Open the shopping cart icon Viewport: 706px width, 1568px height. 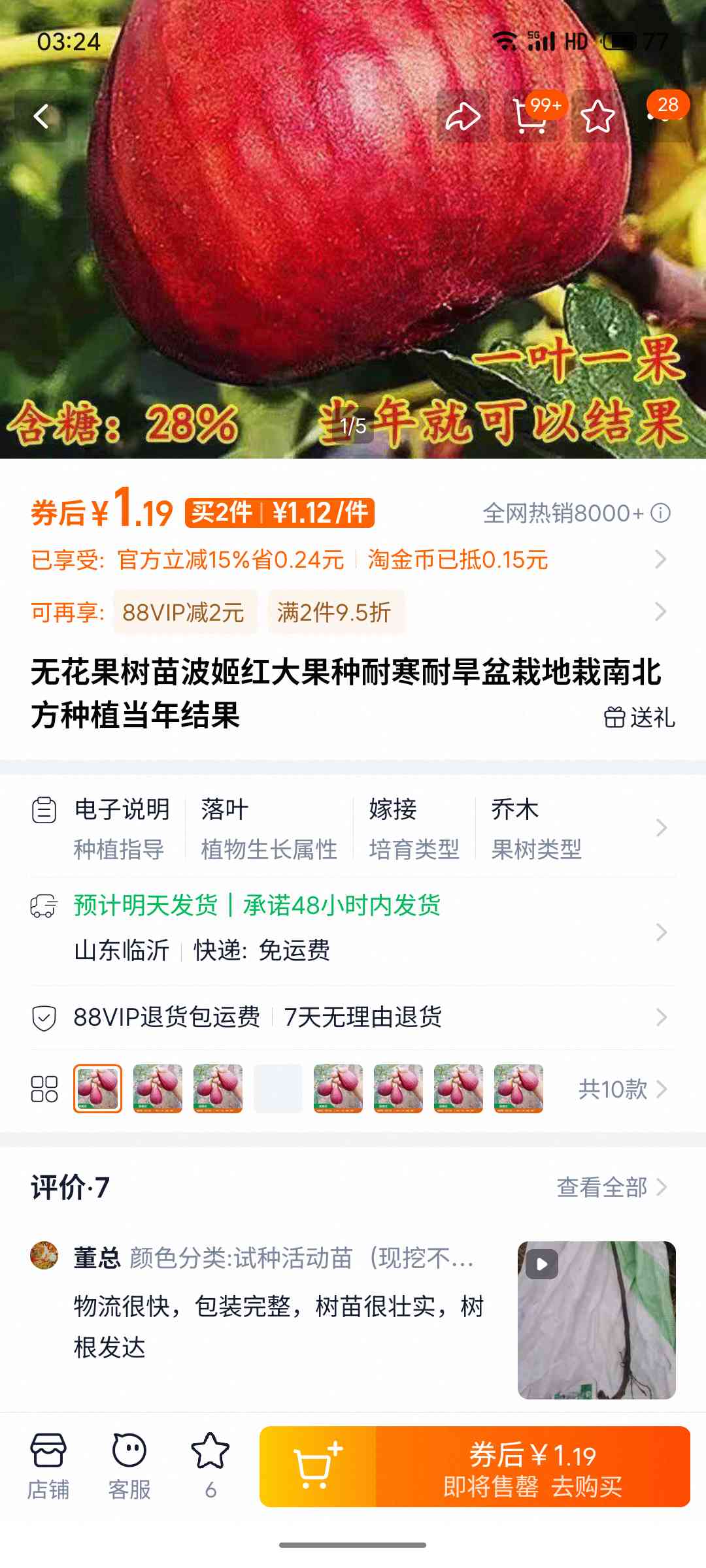pyautogui.click(x=530, y=117)
